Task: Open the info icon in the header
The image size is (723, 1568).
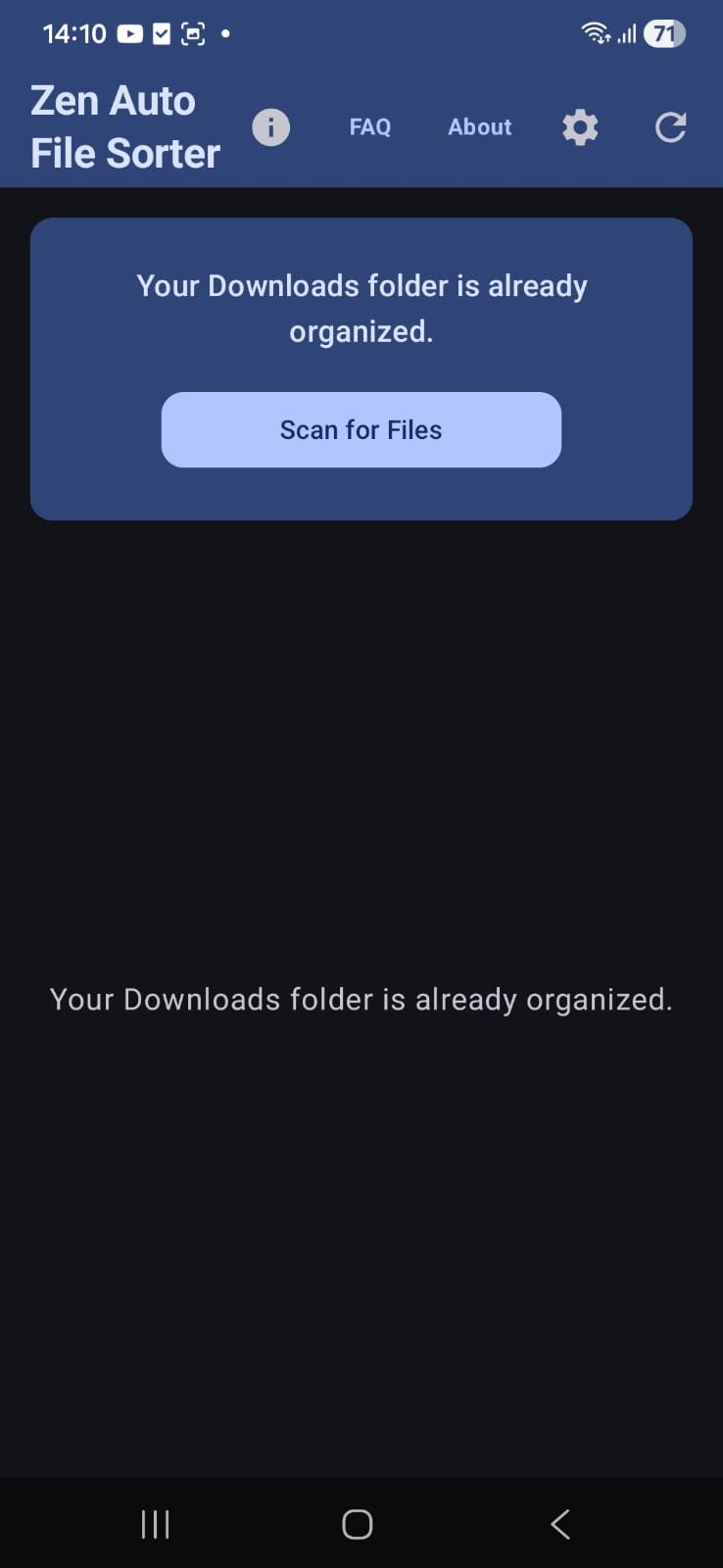Action: [270, 126]
